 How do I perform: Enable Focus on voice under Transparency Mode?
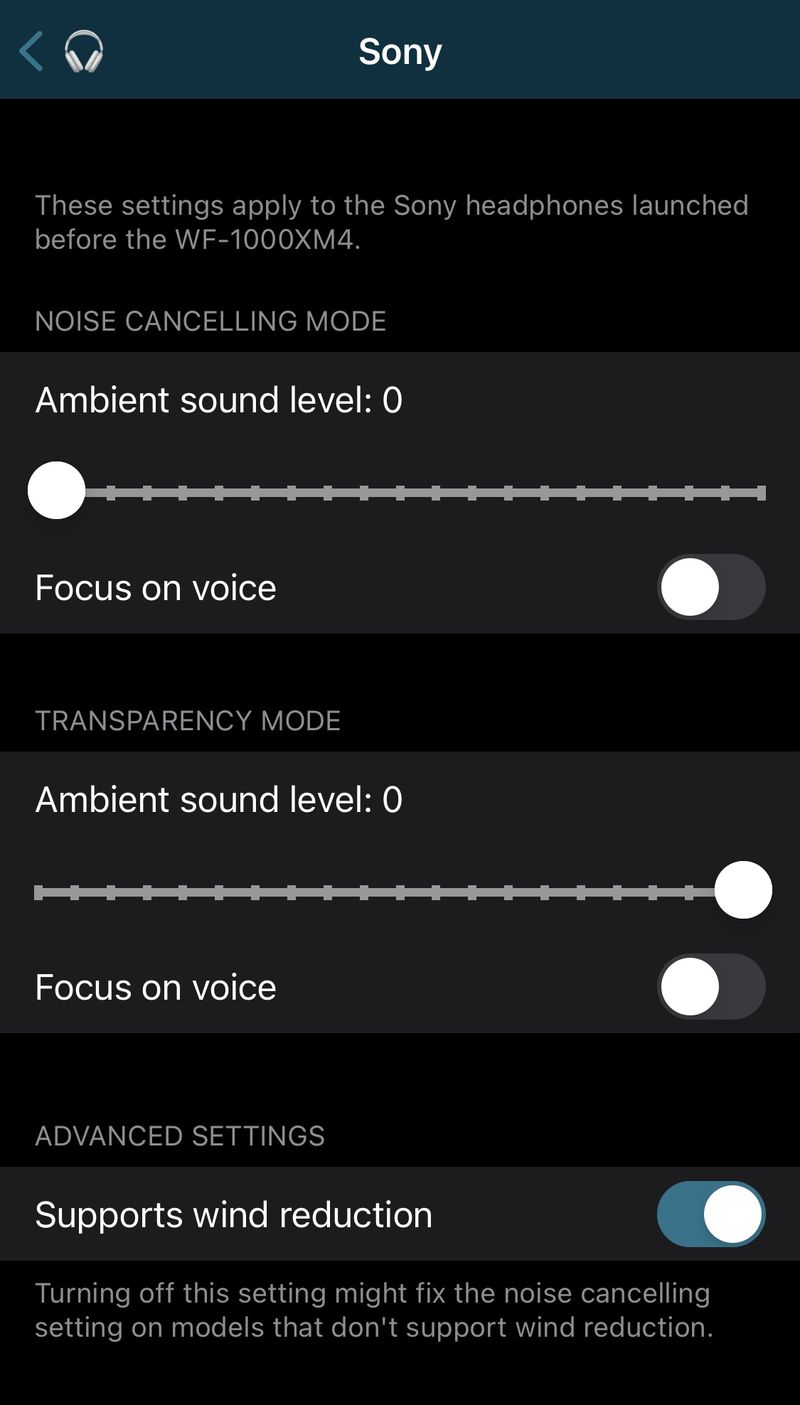[711, 987]
